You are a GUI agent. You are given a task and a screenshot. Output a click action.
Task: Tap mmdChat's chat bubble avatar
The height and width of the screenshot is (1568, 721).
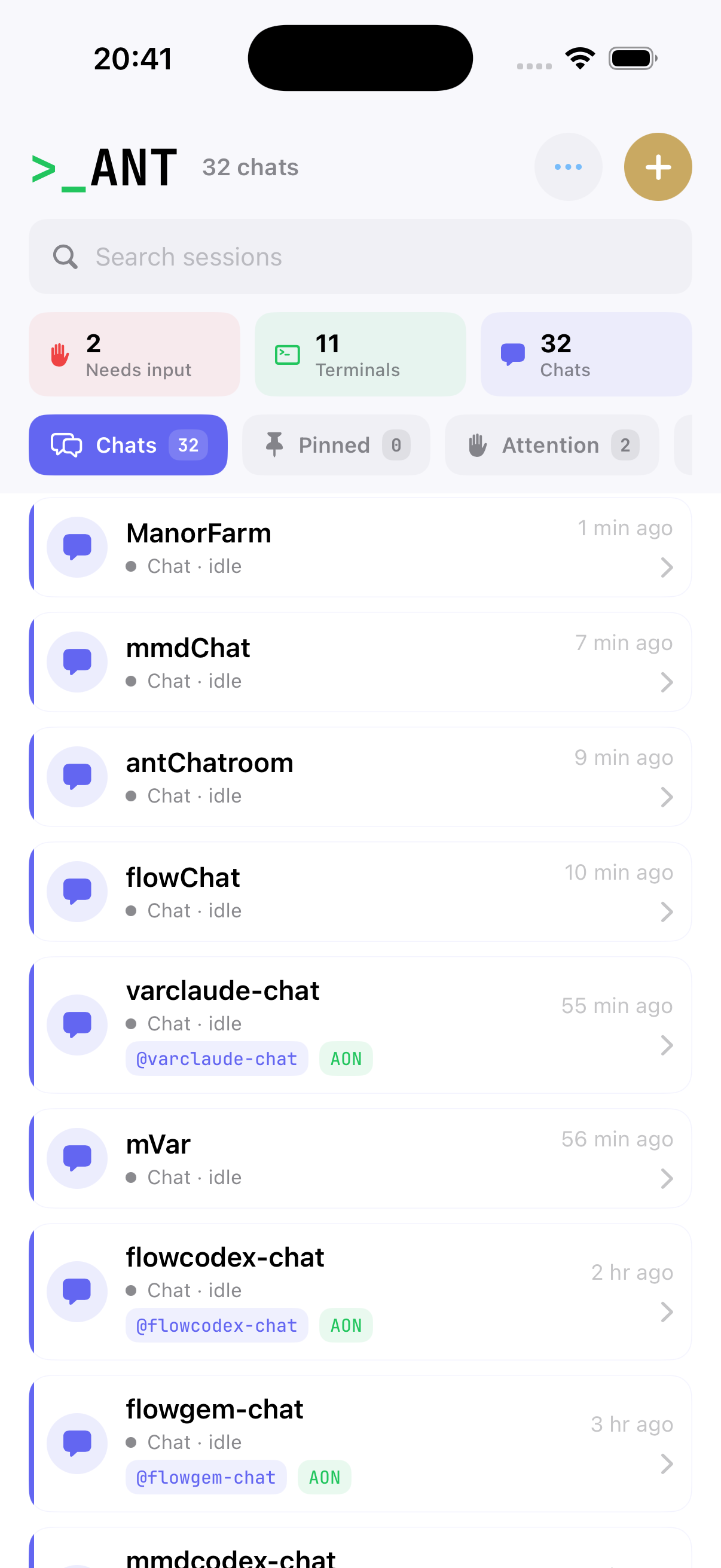tap(77, 661)
